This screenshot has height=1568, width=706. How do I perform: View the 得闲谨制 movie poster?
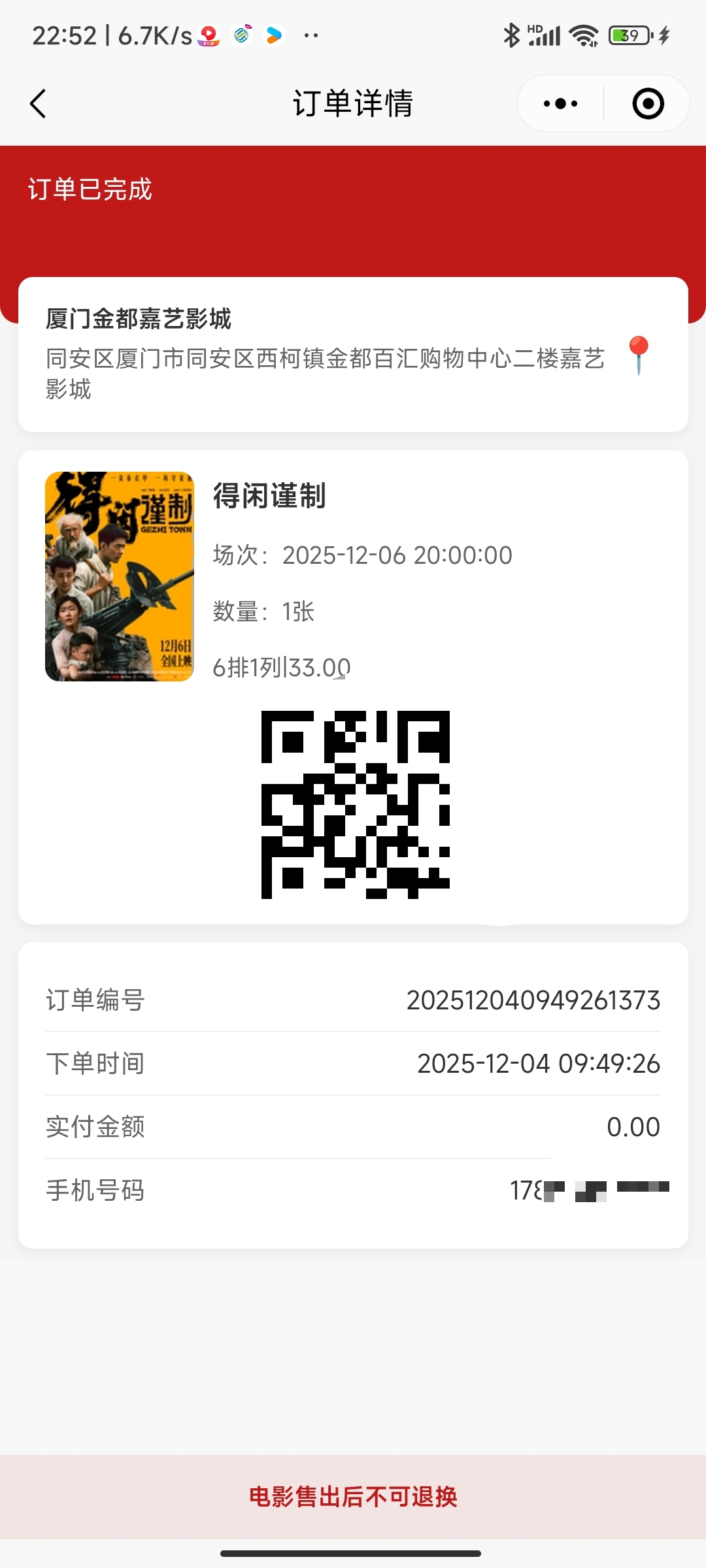tap(120, 576)
